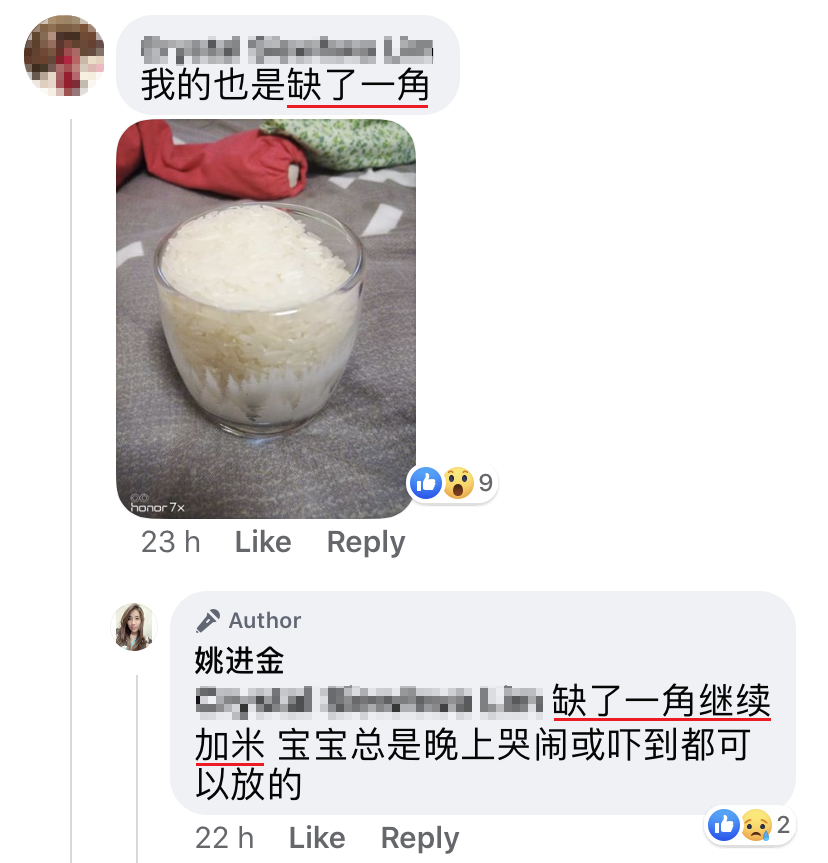Open the top commenter's blurred name
The image size is (828, 863).
tap(286, 49)
